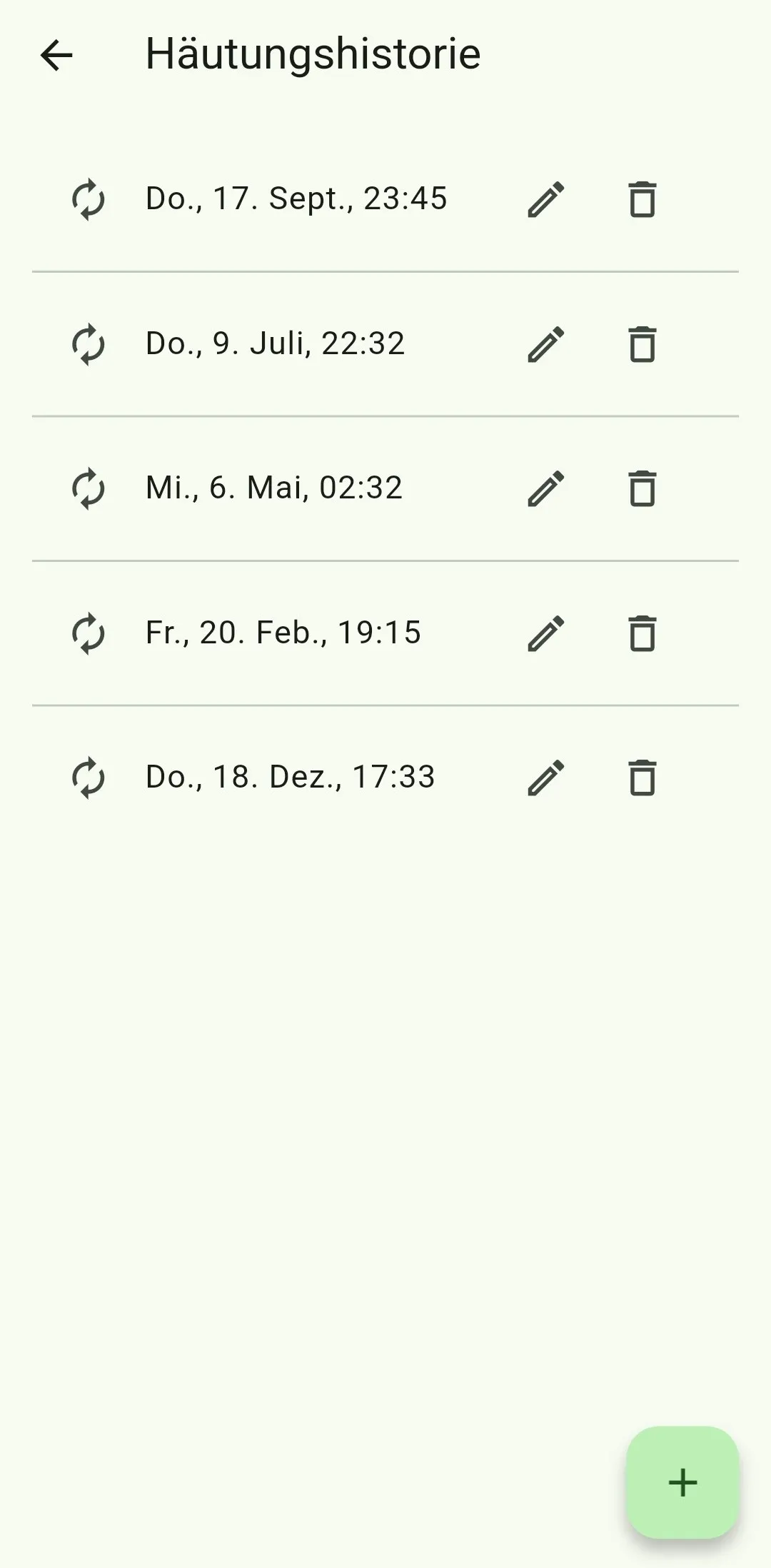Go back from Häutungshistorie
The height and width of the screenshot is (1568, 771).
point(56,55)
